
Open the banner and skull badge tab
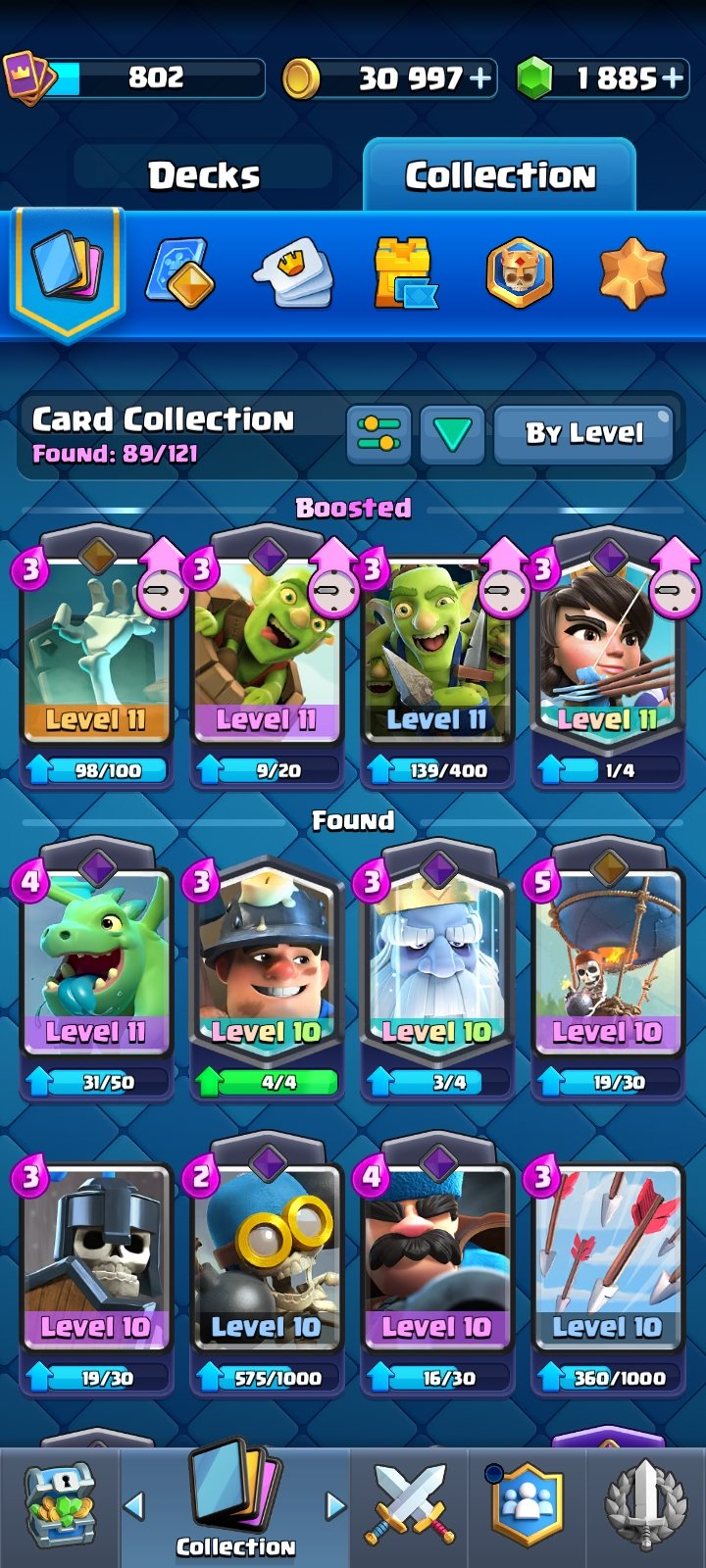[x=520, y=272]
